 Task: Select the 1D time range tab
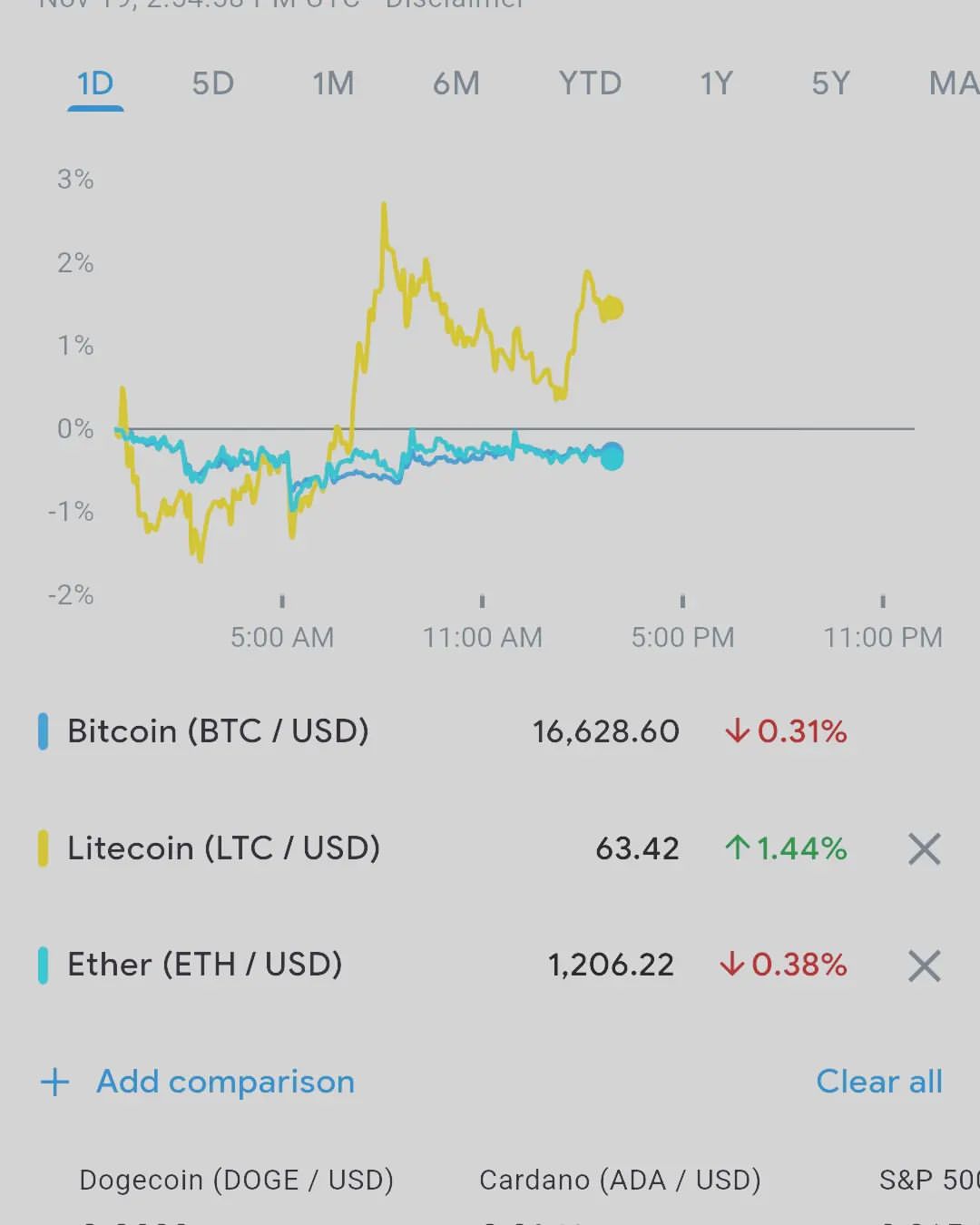(x=95, y=84)
